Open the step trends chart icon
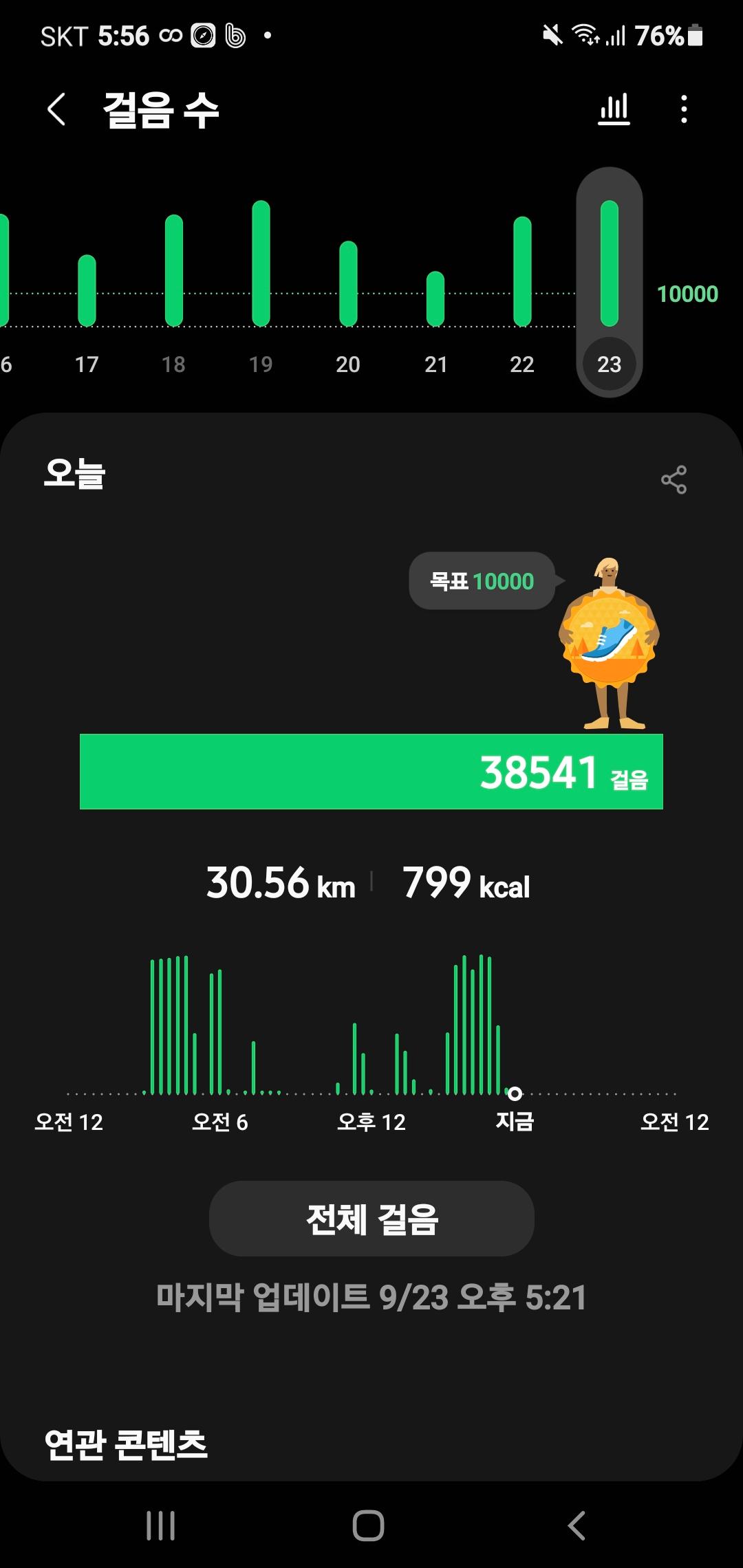 click(x=614, y=109)
